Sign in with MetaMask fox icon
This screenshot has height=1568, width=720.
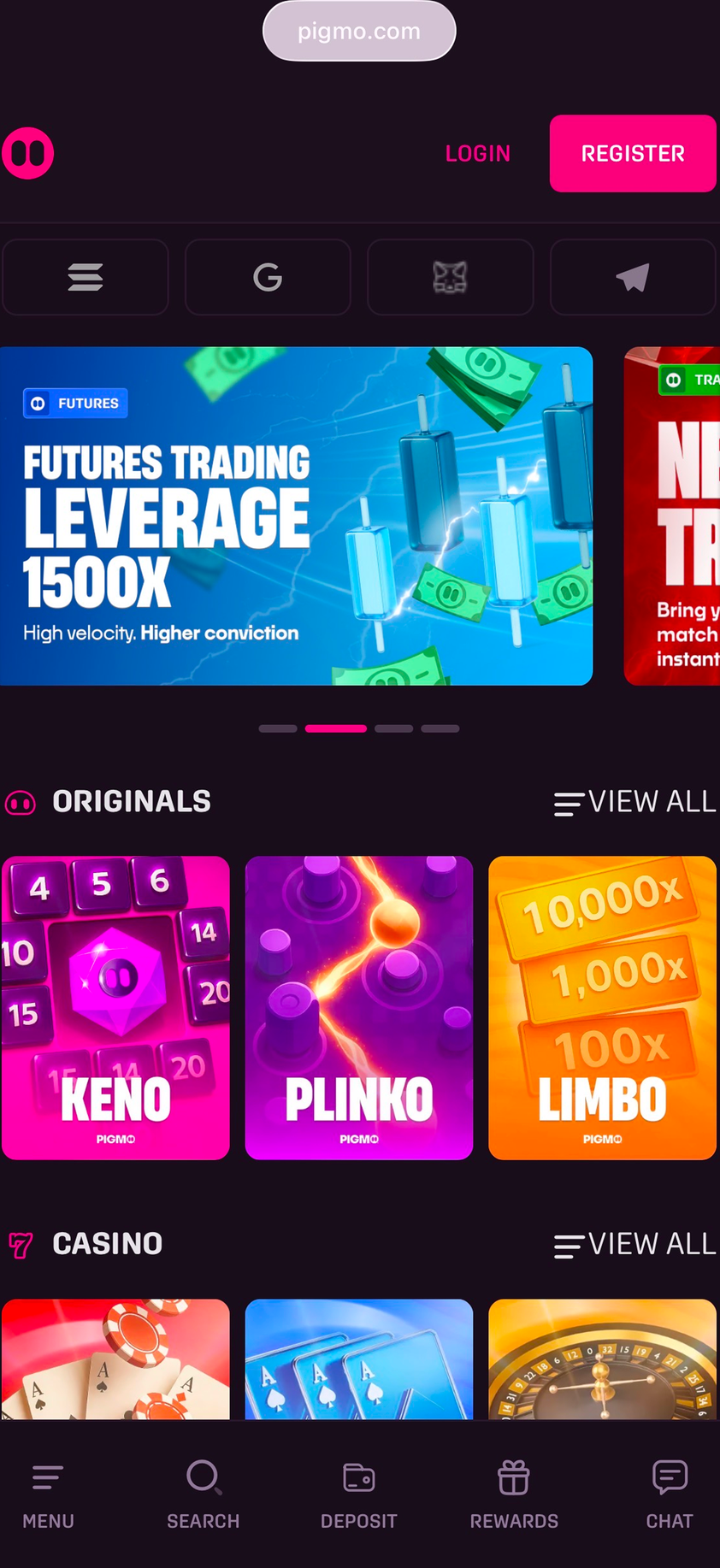pyautogui.click(x=450, y=277)
